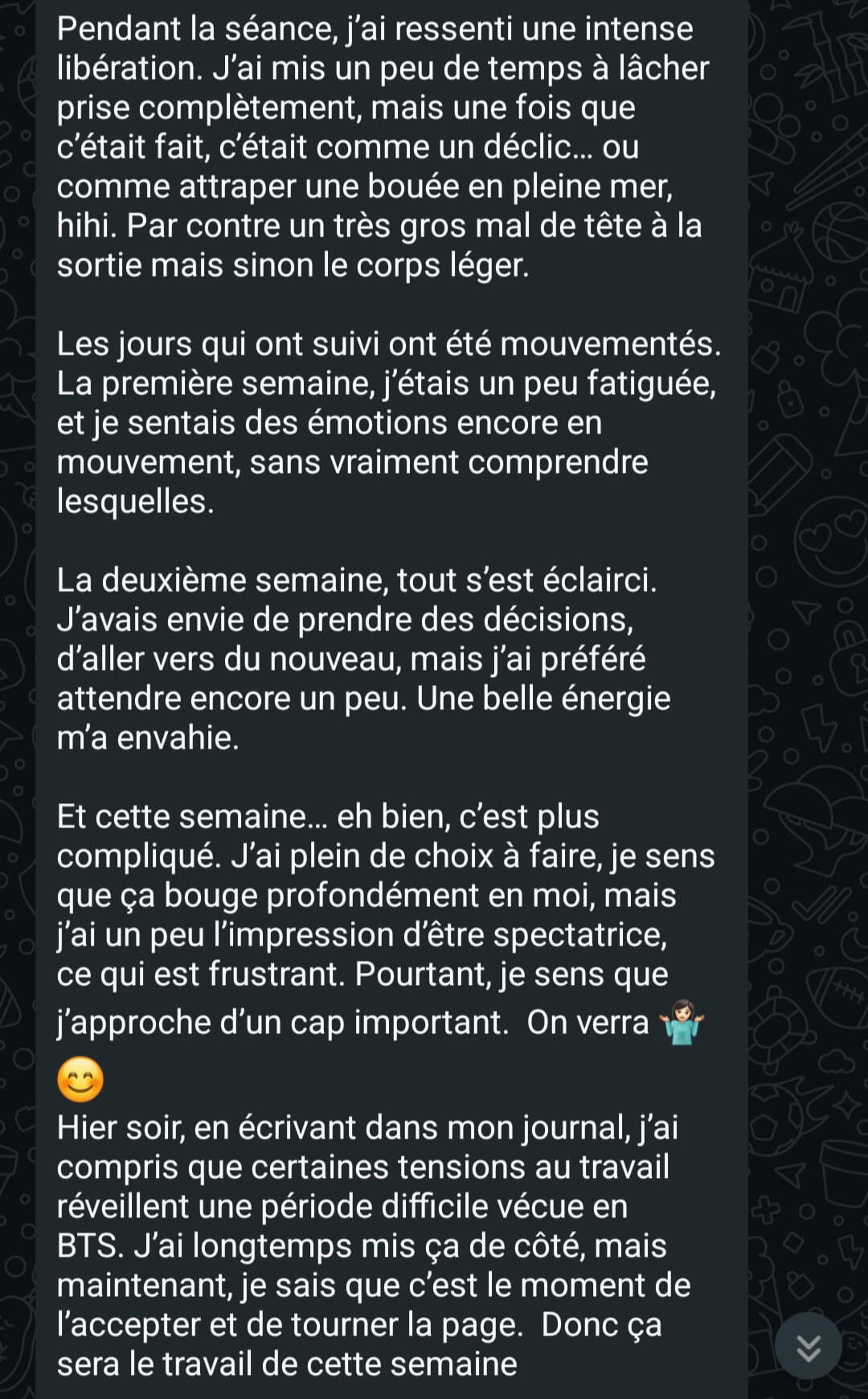The width and height of the screenshot is (868, 1399).
Task: Jump to the latest messages
Action: pos(808,1346)
